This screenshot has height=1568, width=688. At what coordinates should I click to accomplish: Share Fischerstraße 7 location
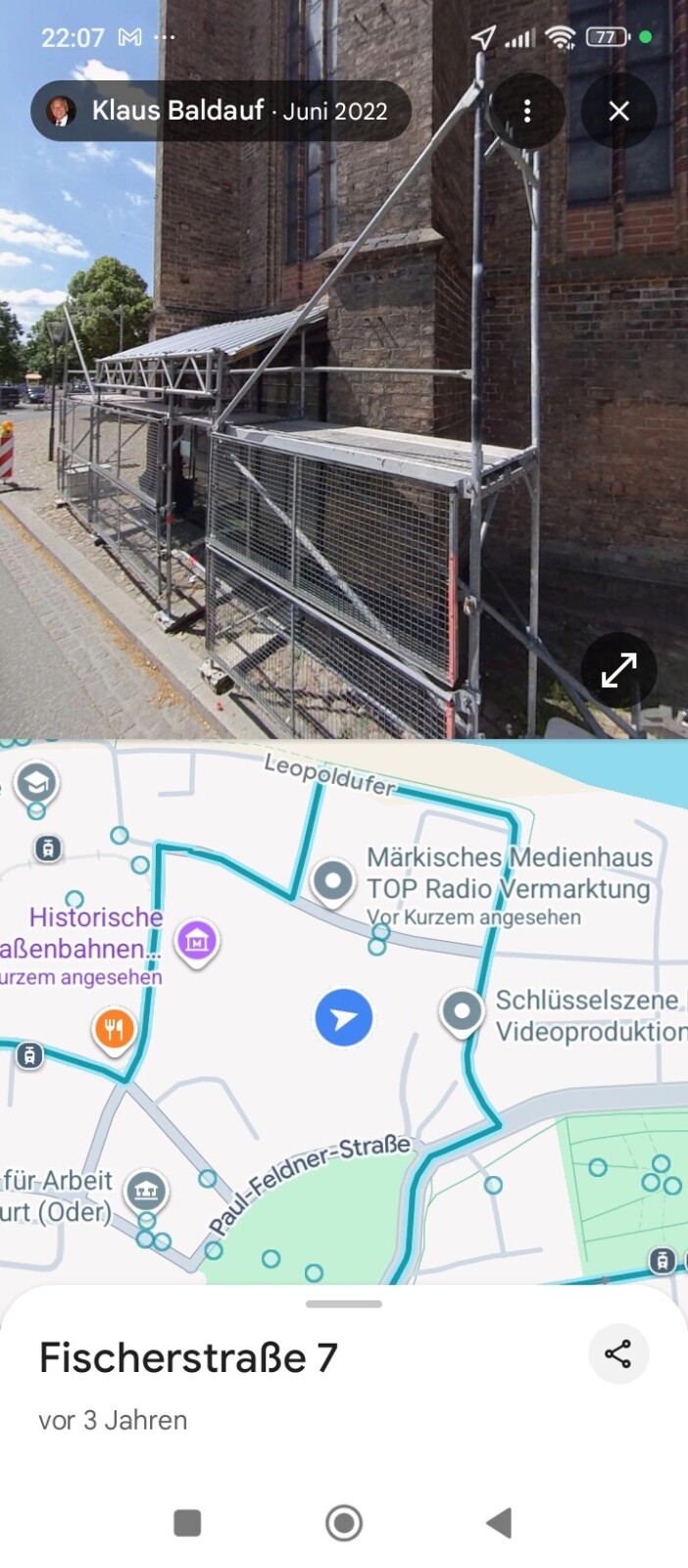pos(618,1354)
